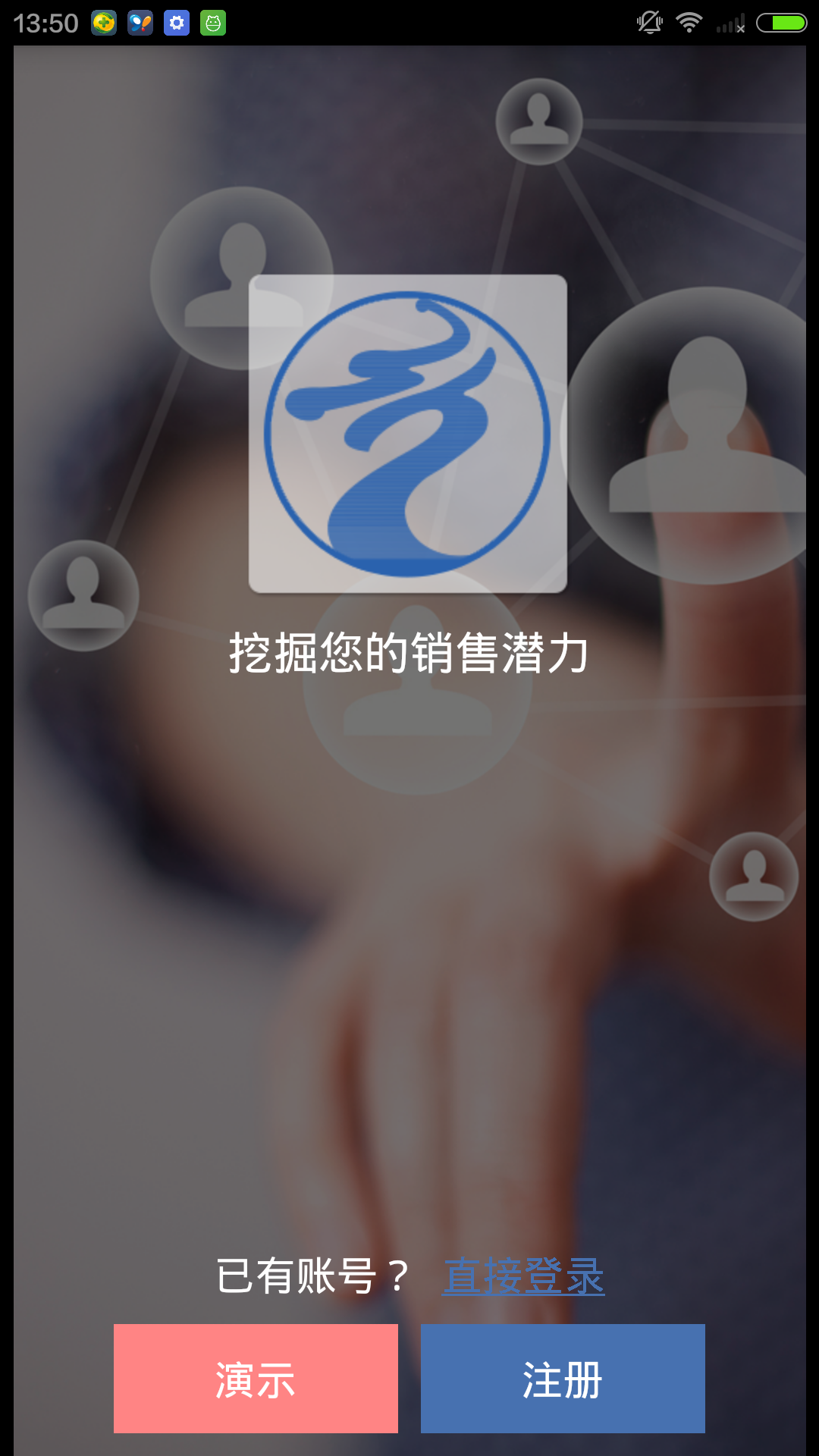Tap the 演示 demo button

pyautogui.click(x=256, y=1378)
